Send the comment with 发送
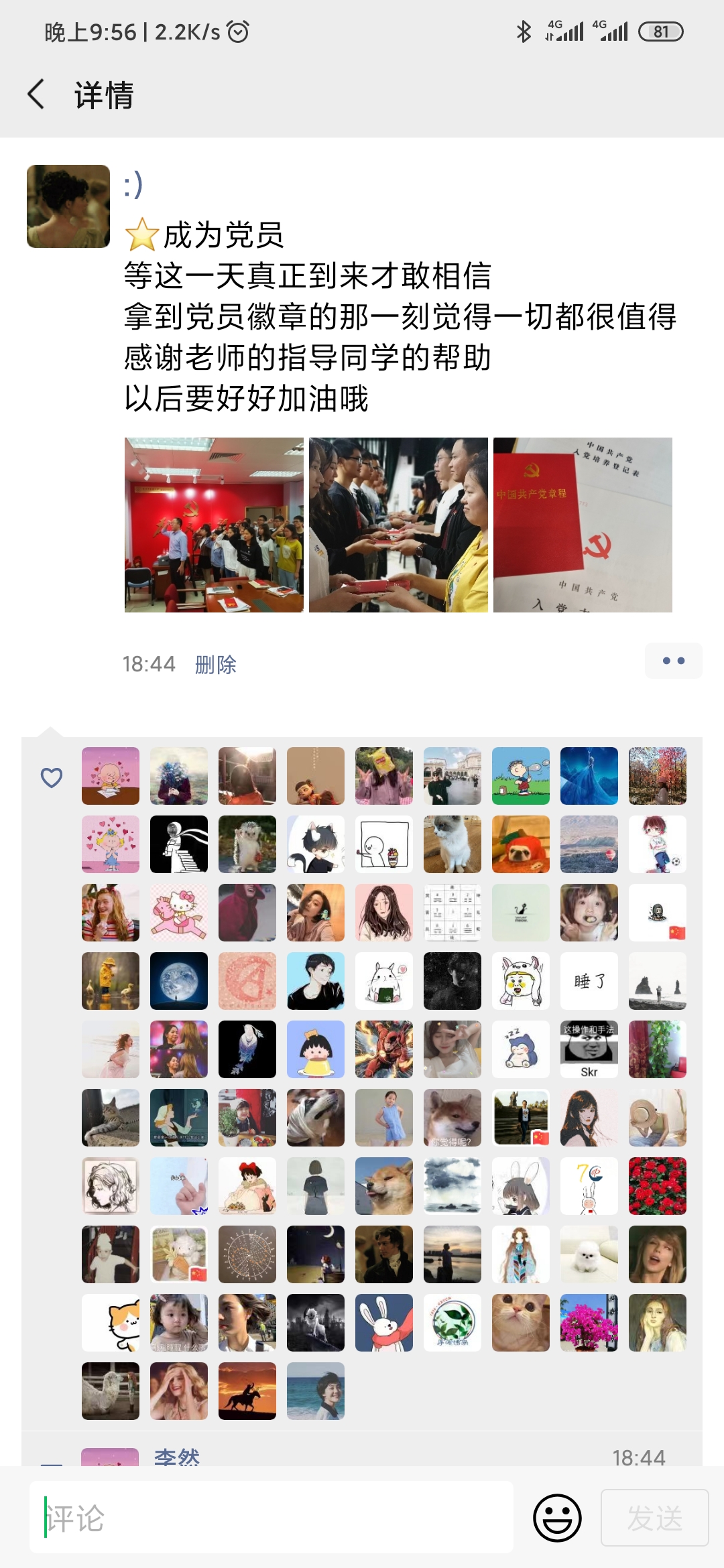The image size is (724, 1568). pyautogui.click(x=654, y=1518)
